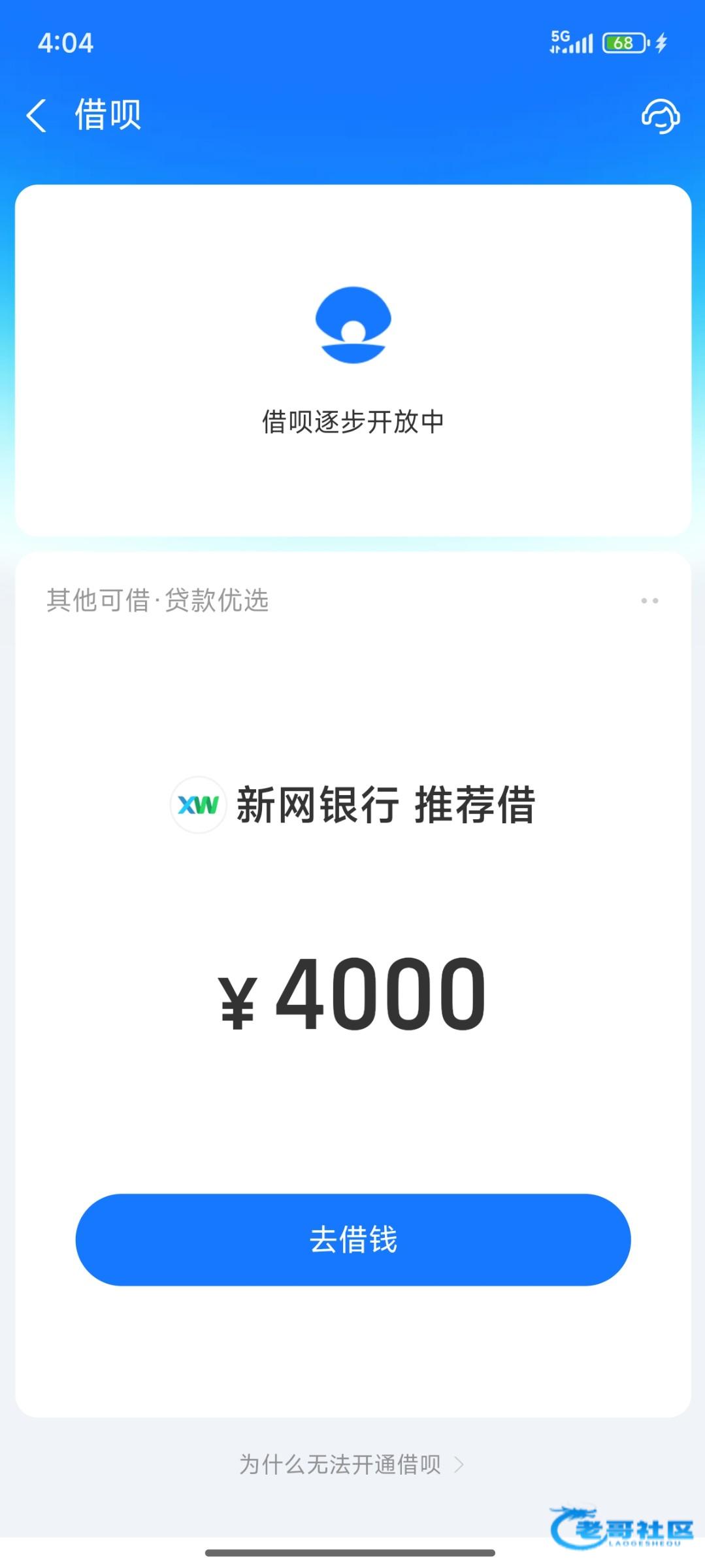The height and width of the screenshot is (1568, 705).
Task: Tap the 去借钱 button
Action: [353, 1239]
